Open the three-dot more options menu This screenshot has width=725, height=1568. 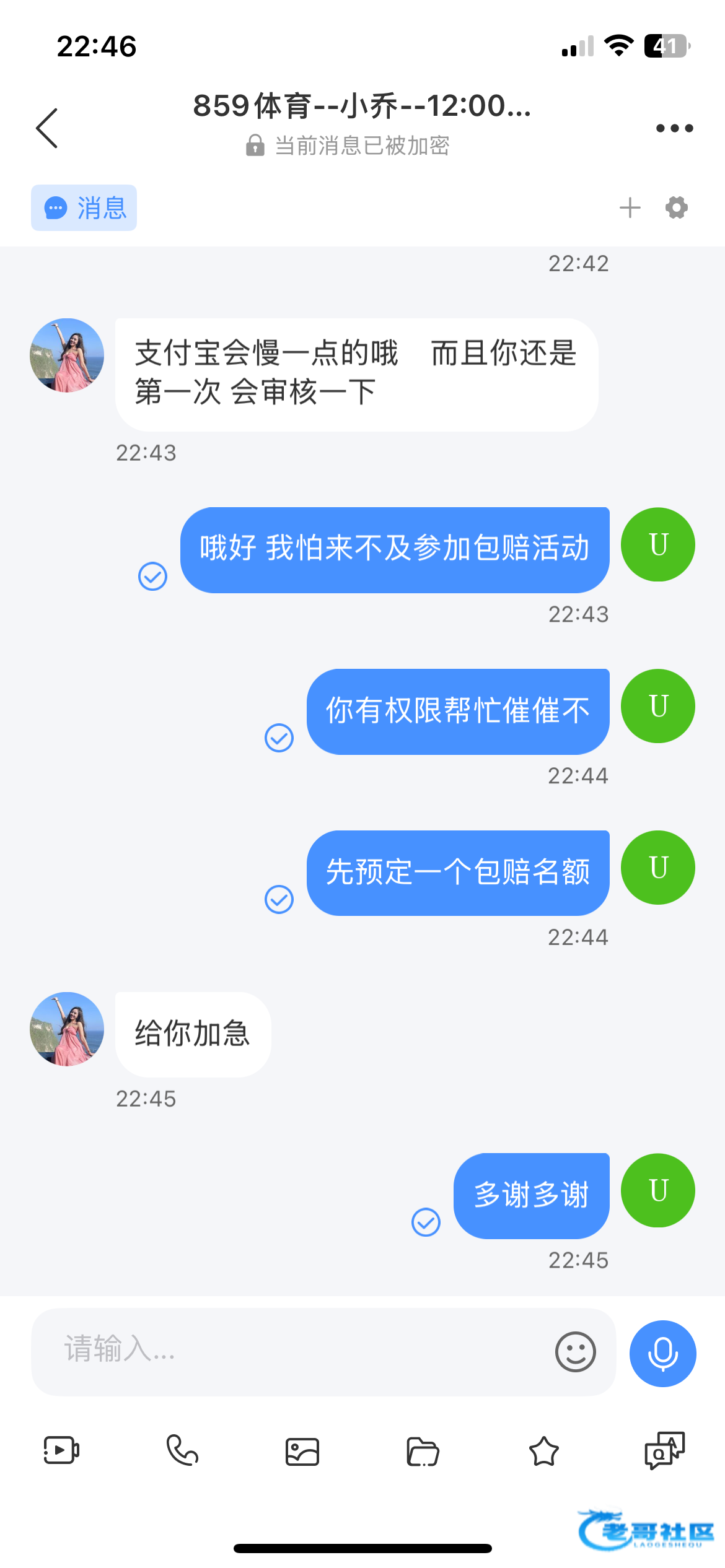tap(674, 128)
